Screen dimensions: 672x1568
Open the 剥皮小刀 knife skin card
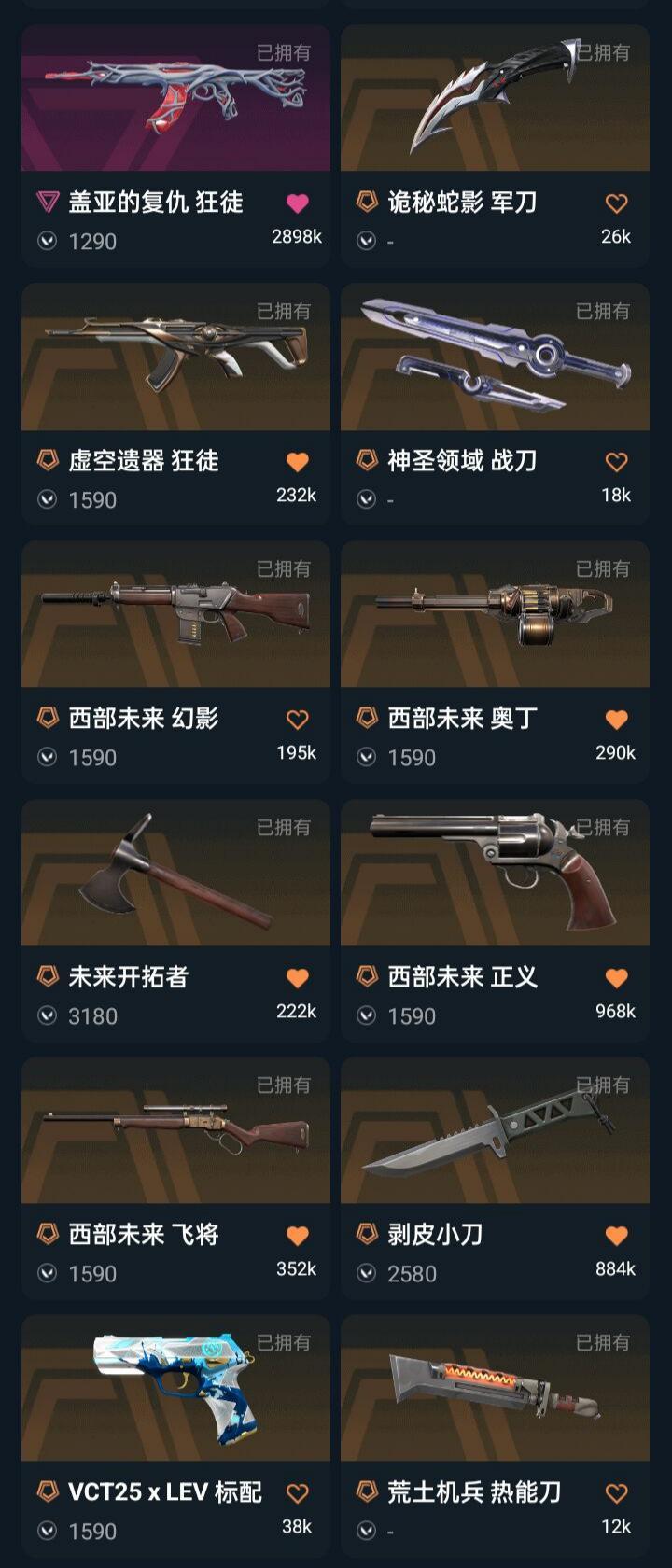pyautogui.click(x=495, y=1132)
